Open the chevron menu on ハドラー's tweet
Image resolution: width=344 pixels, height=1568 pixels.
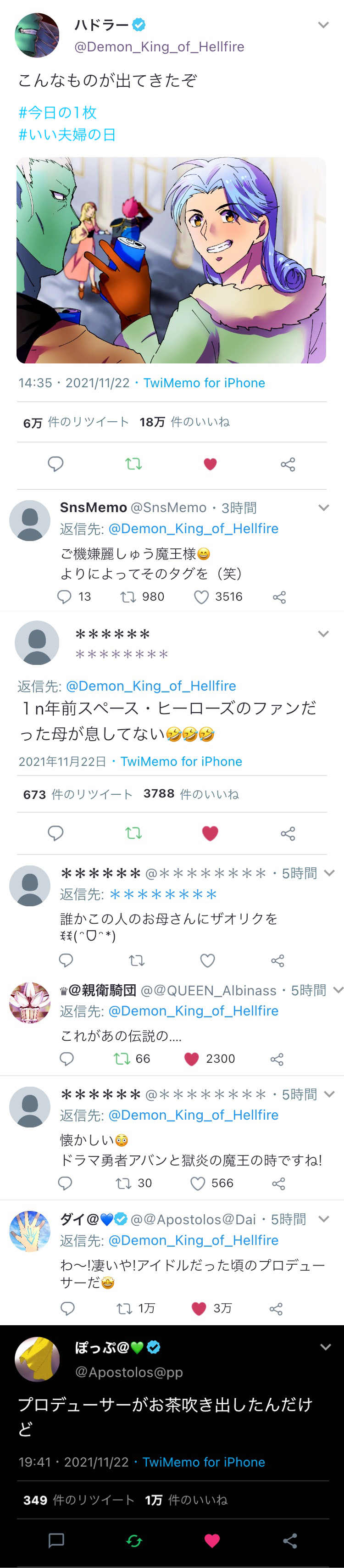point(323,25)
